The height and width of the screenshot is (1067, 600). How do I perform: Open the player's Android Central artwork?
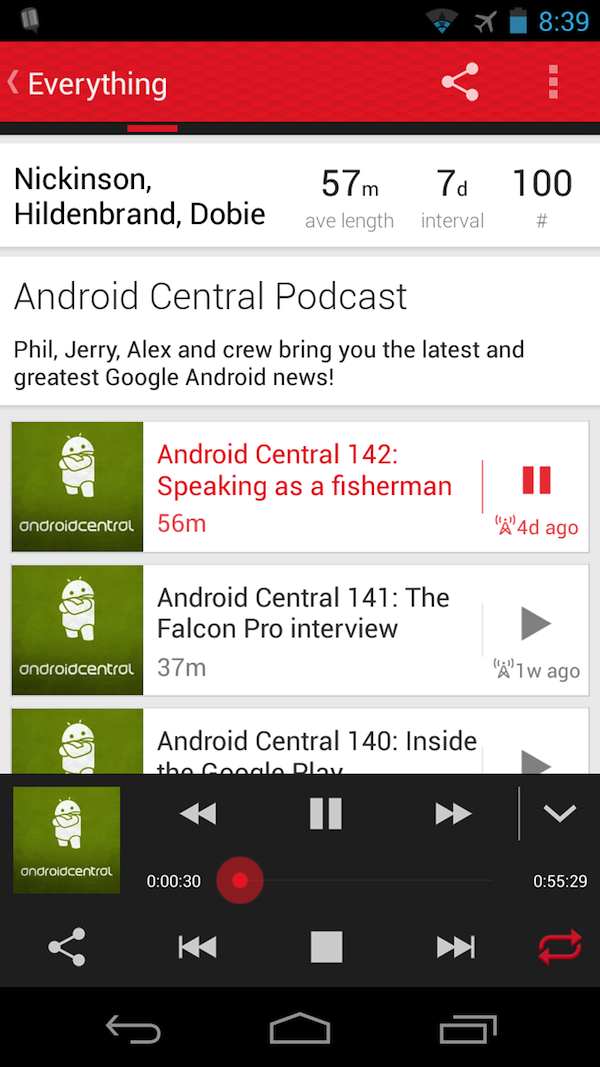(x=67, y=839)
